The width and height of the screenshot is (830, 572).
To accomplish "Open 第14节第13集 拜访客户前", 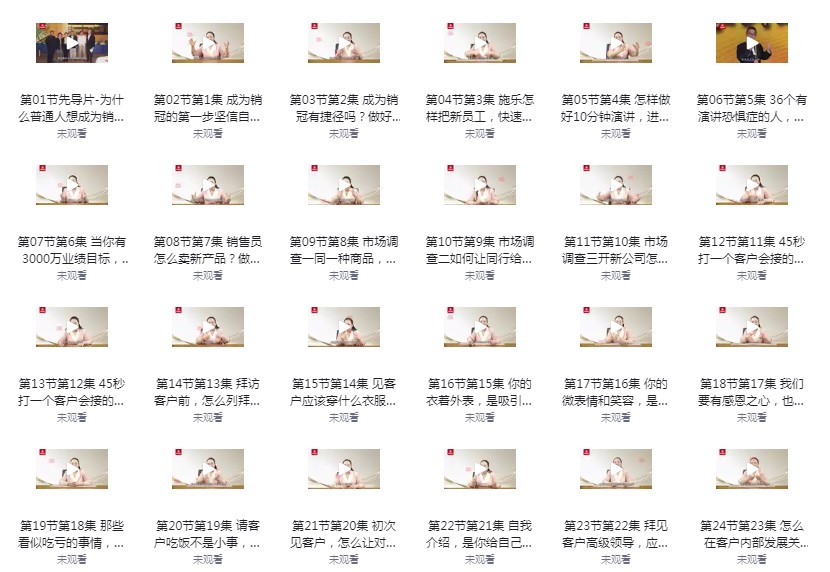I will pos(208,327).
